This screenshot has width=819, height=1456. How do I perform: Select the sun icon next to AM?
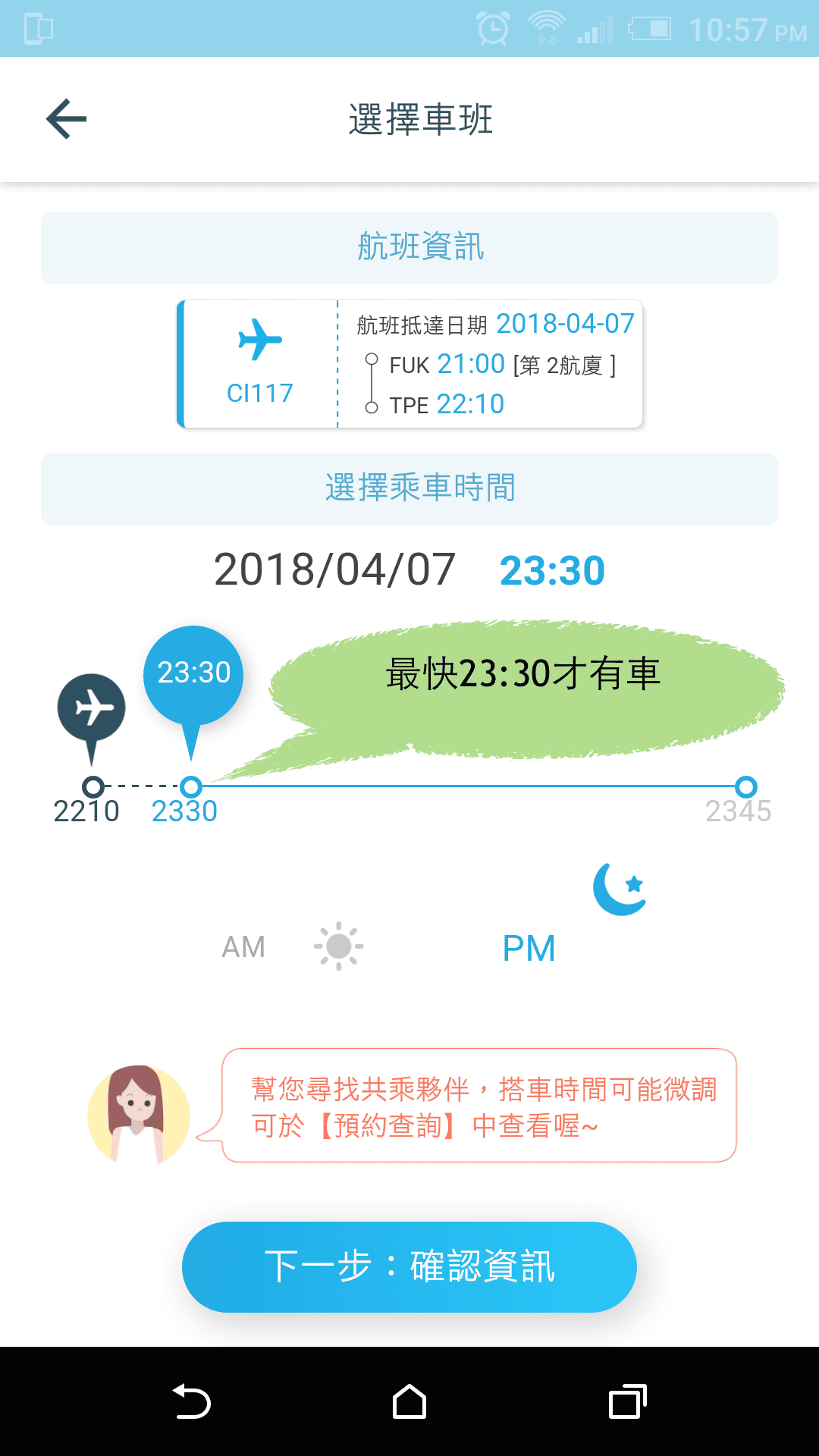click(x=340, y=946)
